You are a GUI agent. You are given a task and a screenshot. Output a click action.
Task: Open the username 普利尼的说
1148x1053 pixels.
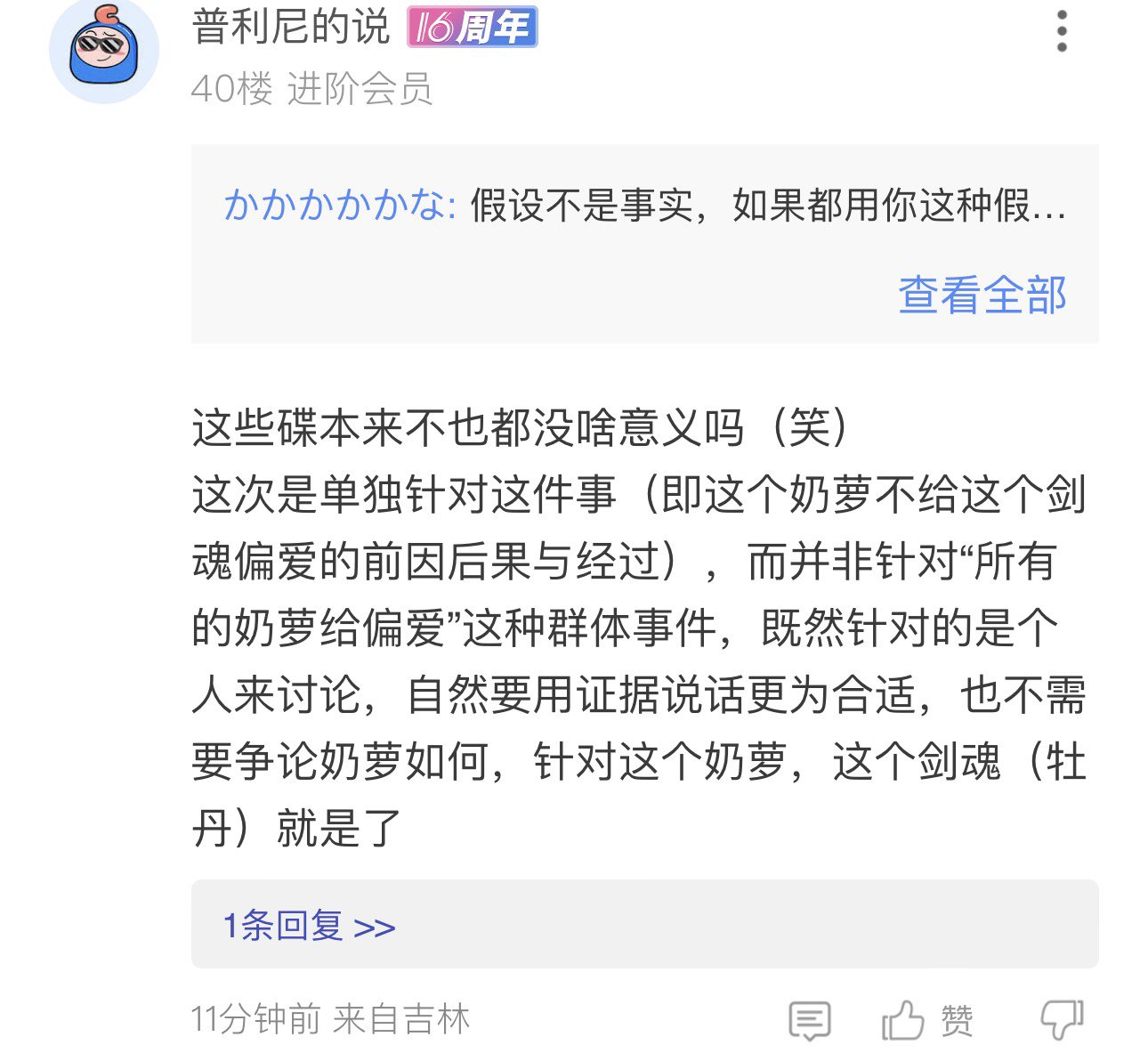(x=291, y=27)
